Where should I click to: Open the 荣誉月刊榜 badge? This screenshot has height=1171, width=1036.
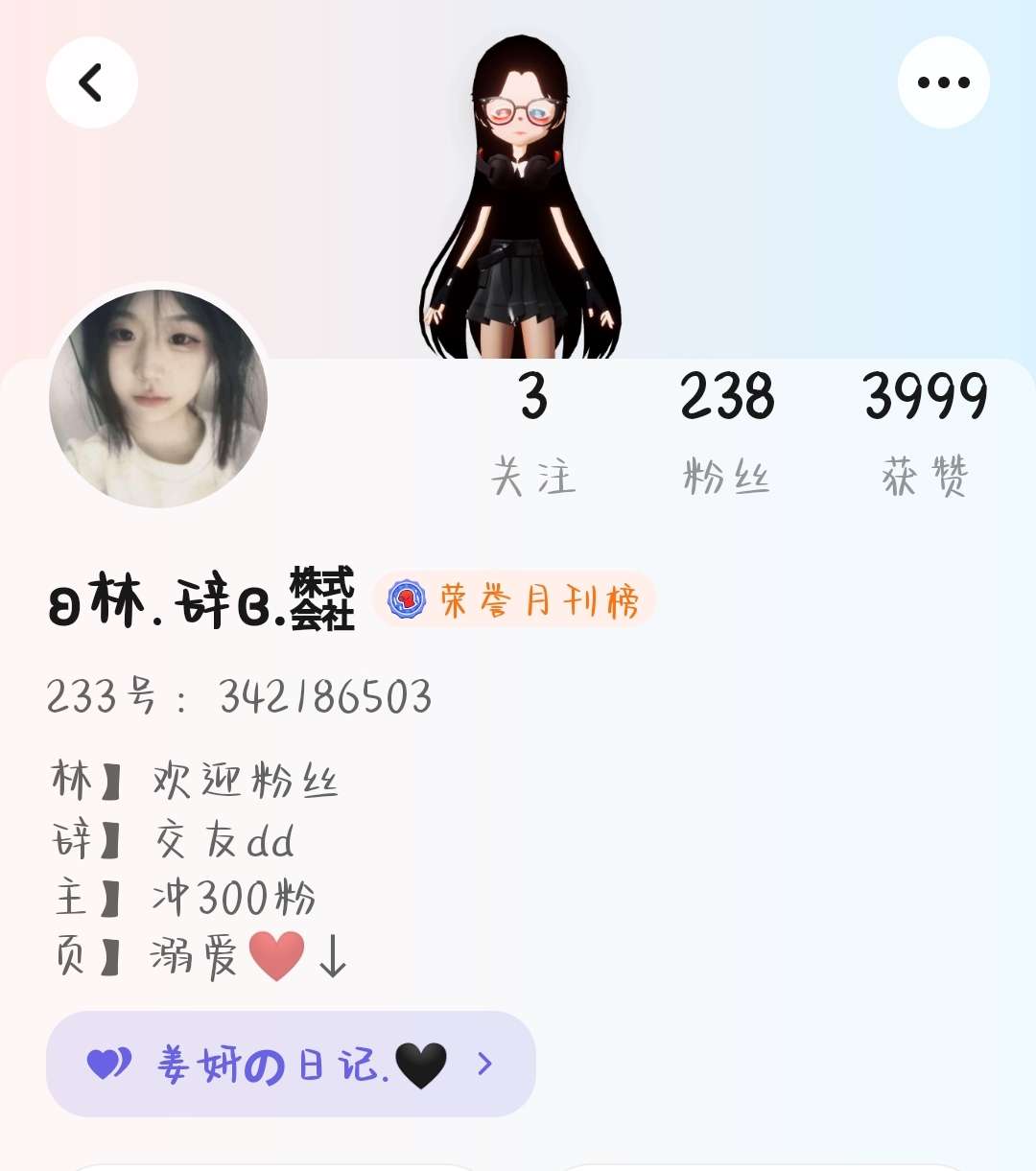514,600
